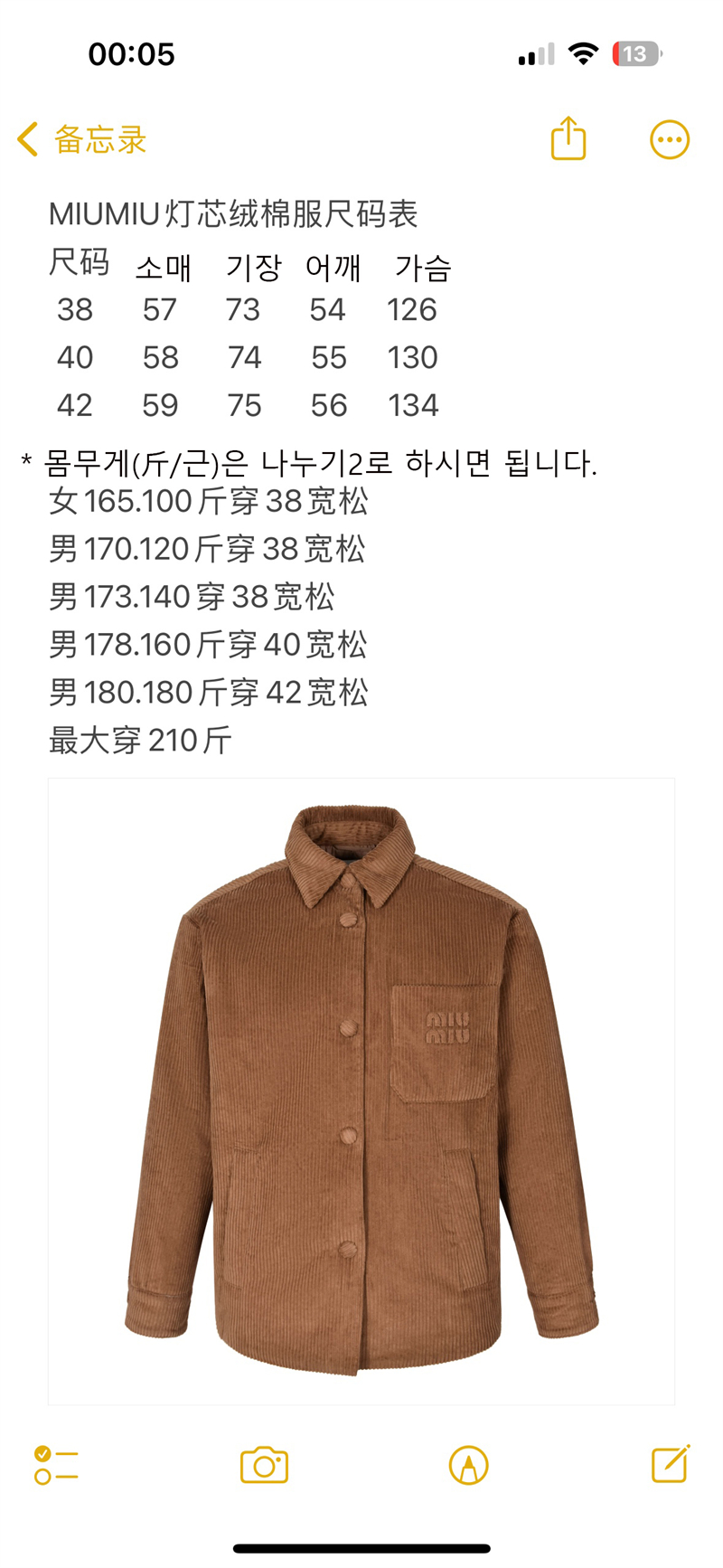
Task: Share this note
Action: click(568, 139)
